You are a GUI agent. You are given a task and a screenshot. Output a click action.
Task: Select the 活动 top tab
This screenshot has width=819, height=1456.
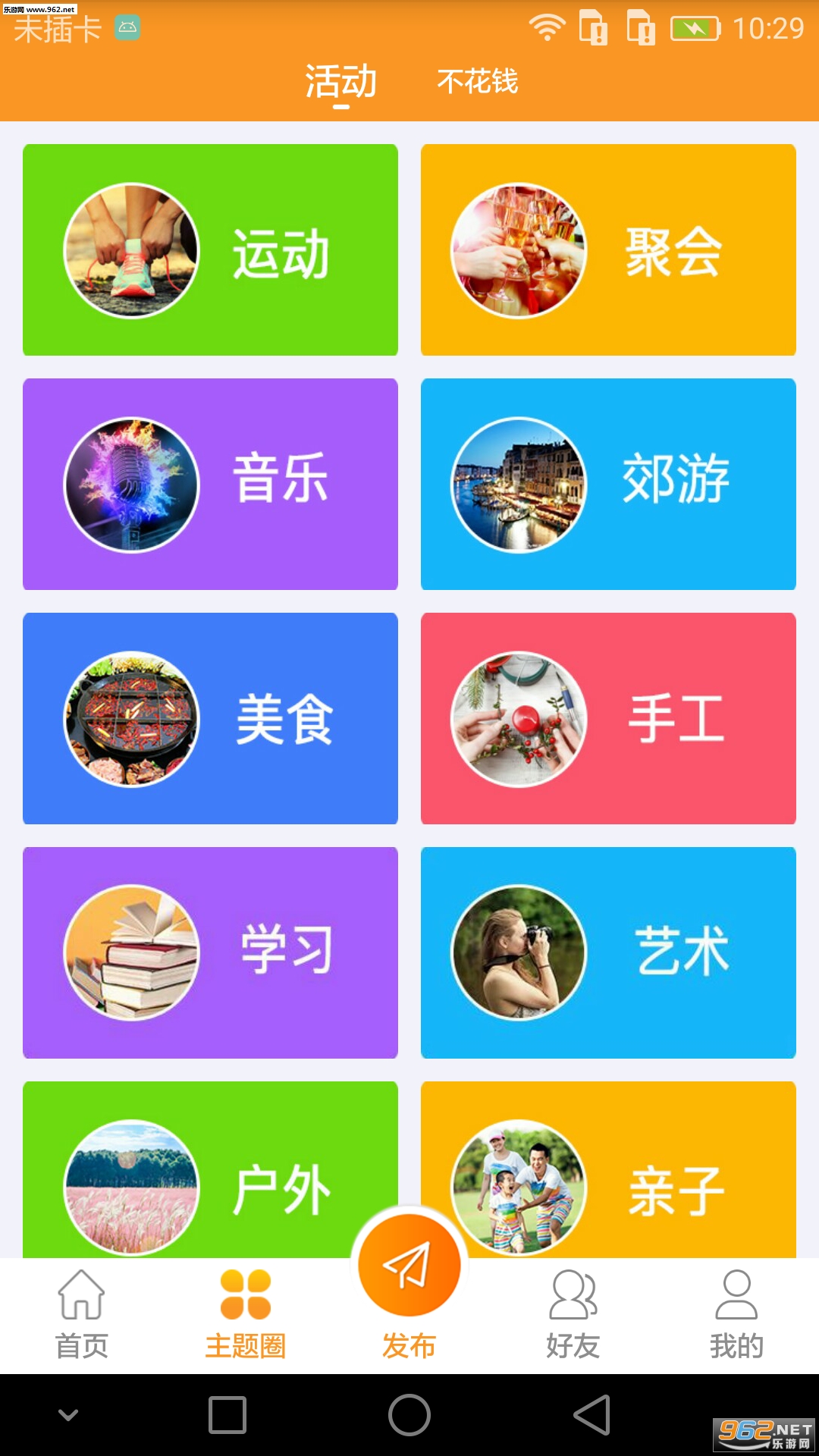point(340,81)
